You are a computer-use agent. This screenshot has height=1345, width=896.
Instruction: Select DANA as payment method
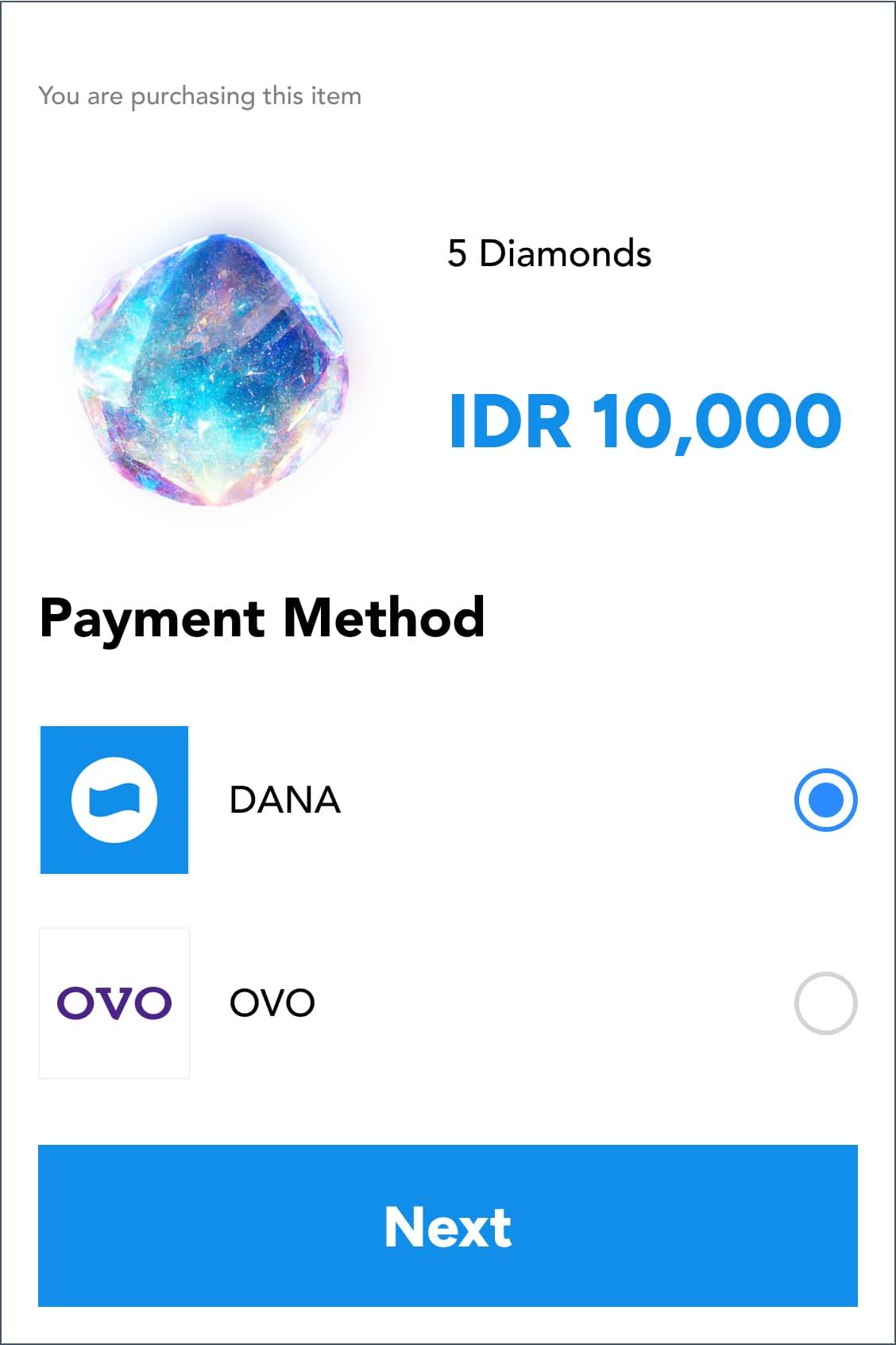coord(825,800)
